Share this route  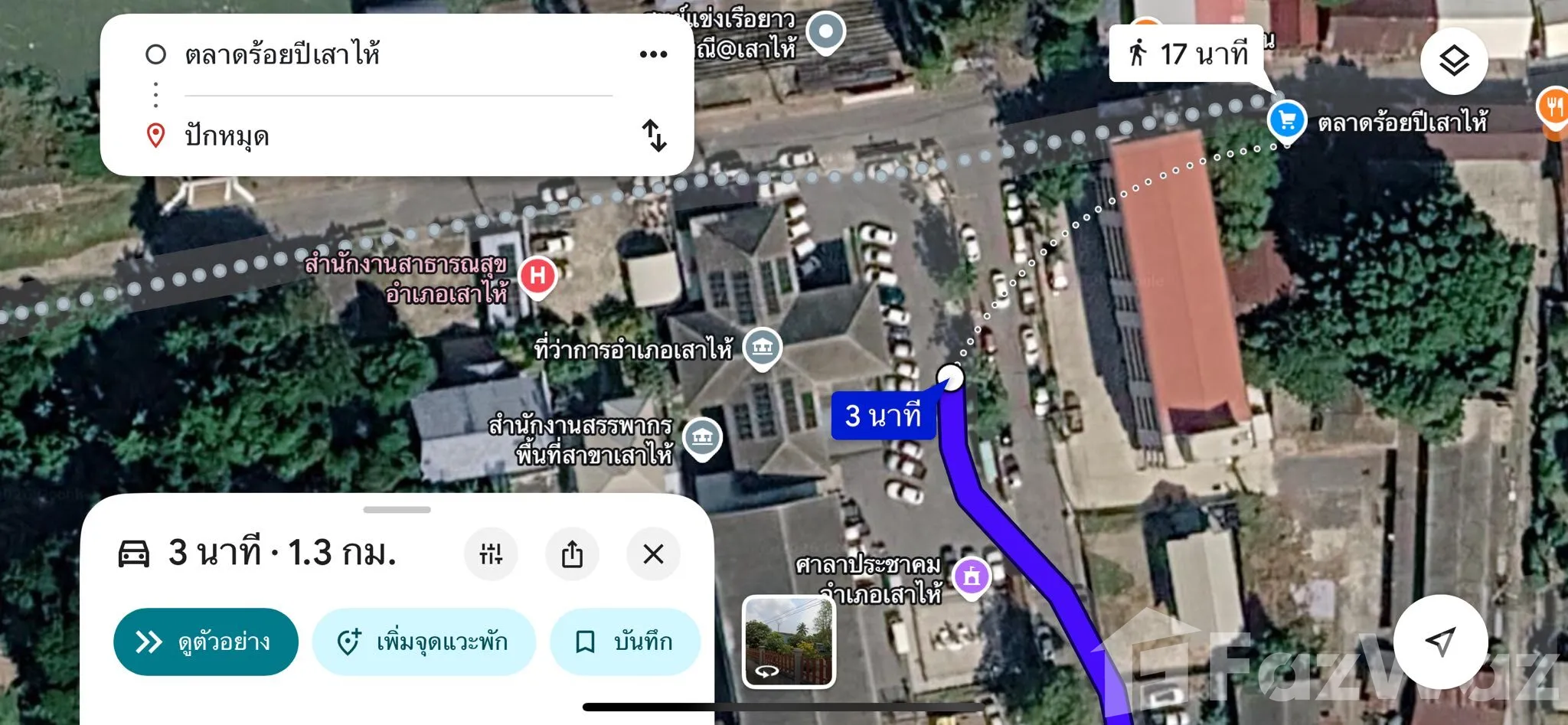pos(572,554)
